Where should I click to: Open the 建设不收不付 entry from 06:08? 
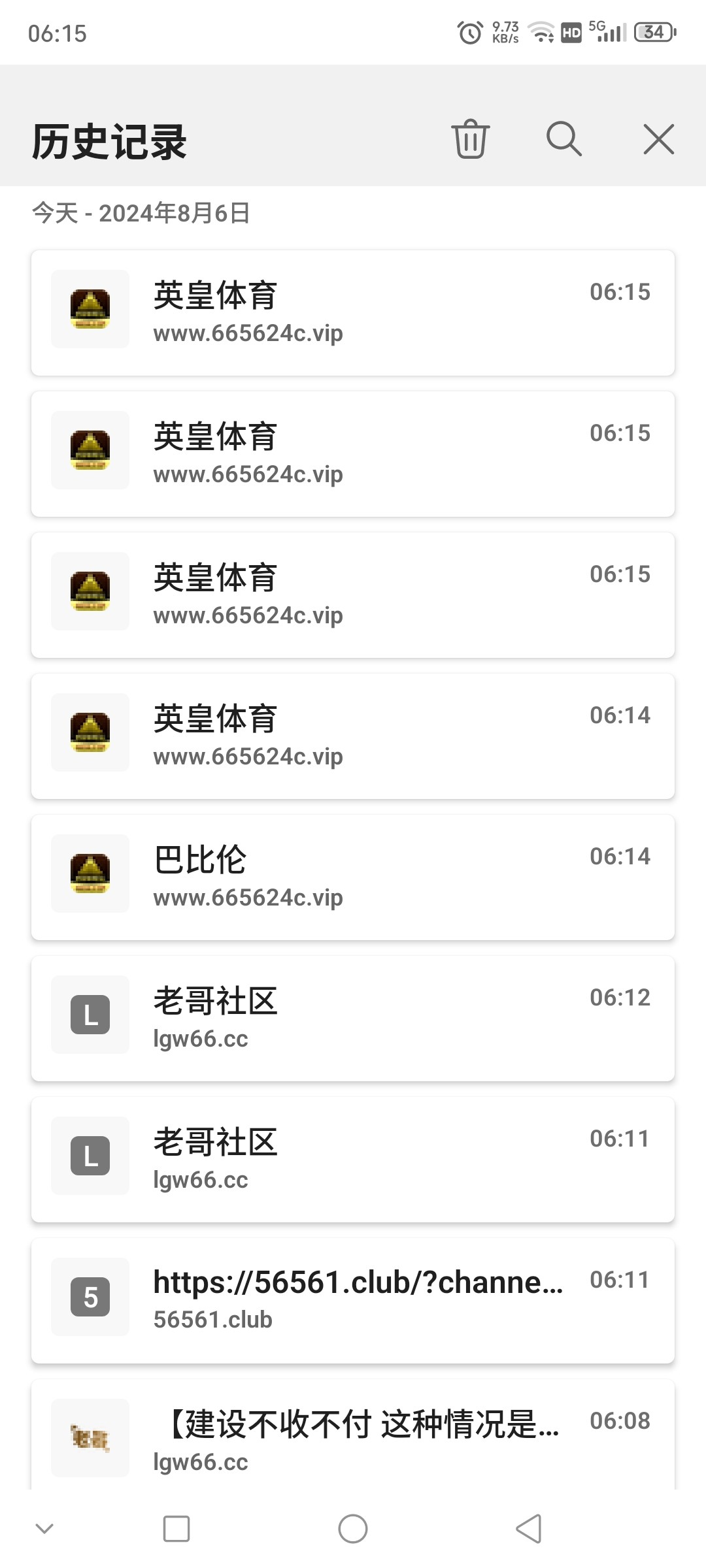(x=353, y=1437)
